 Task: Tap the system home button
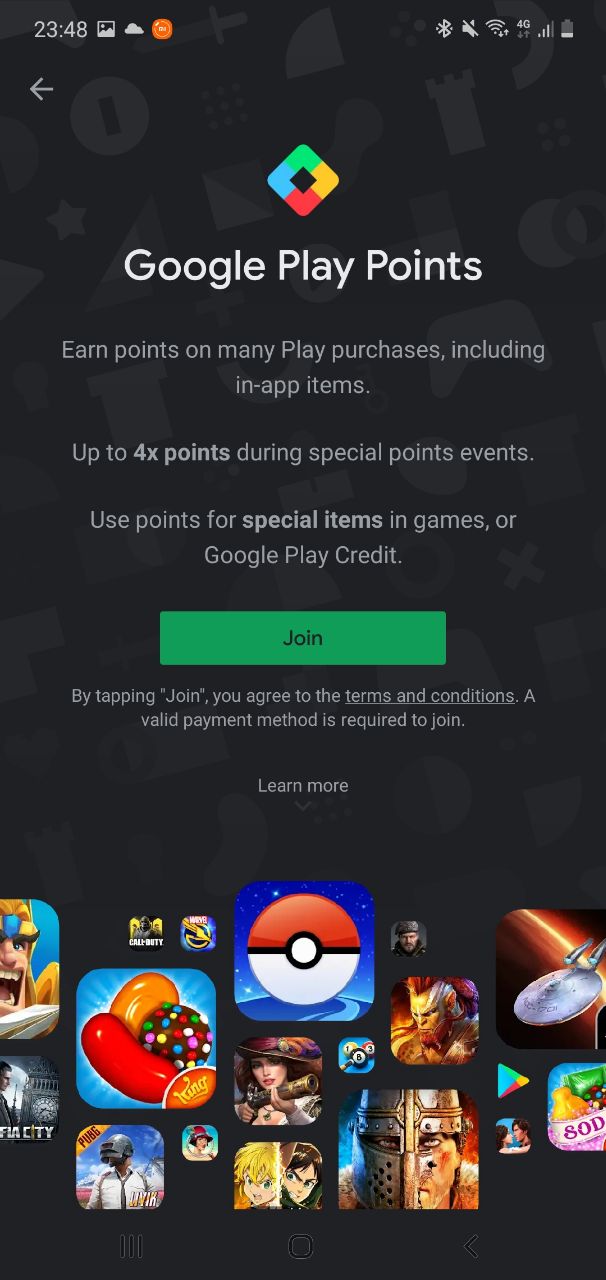[301, 1246]
